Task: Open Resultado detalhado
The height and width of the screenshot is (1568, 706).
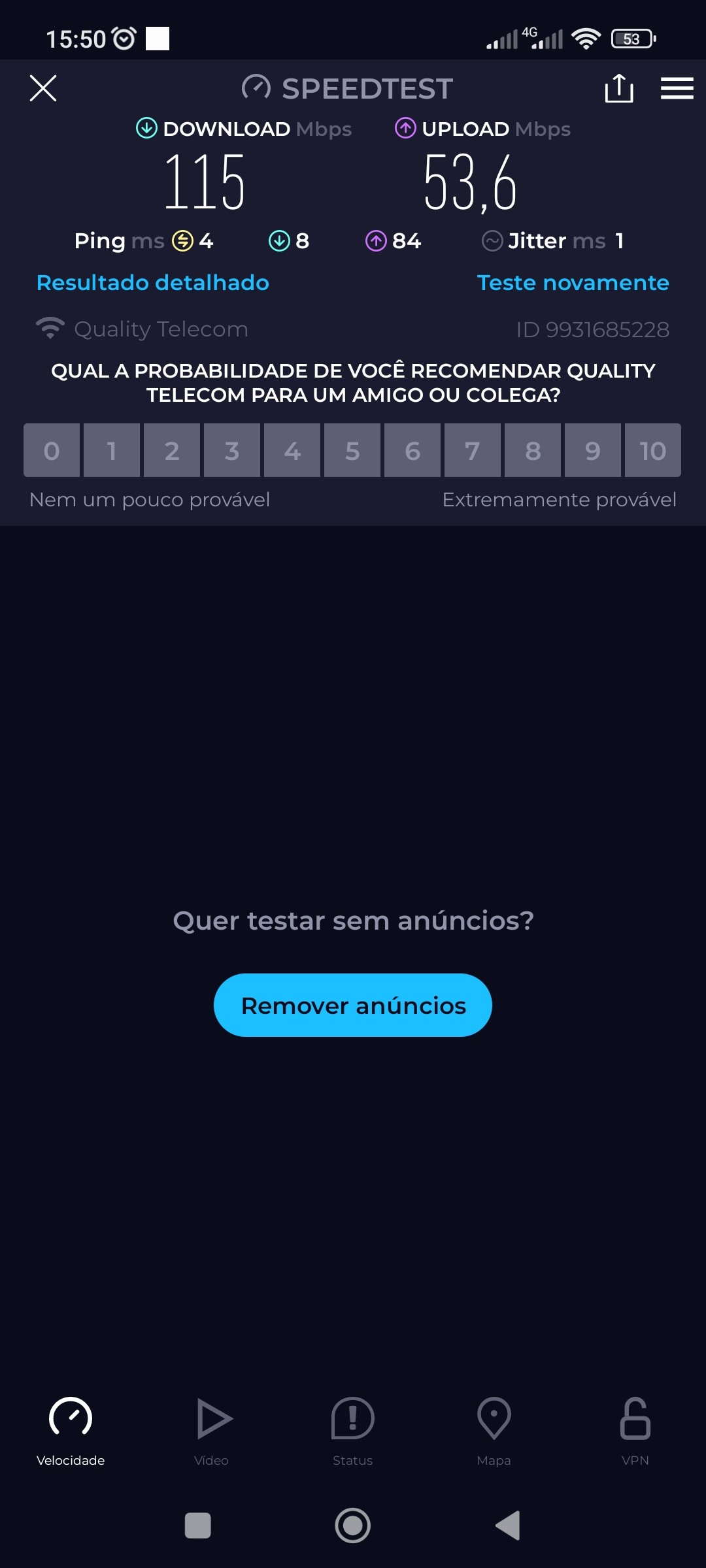Action: pyautogui.click(x=153, y=283)
